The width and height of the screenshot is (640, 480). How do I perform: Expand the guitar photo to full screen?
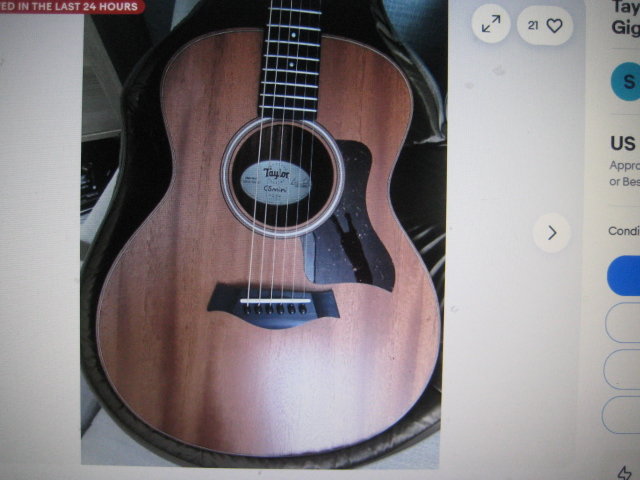490,26
